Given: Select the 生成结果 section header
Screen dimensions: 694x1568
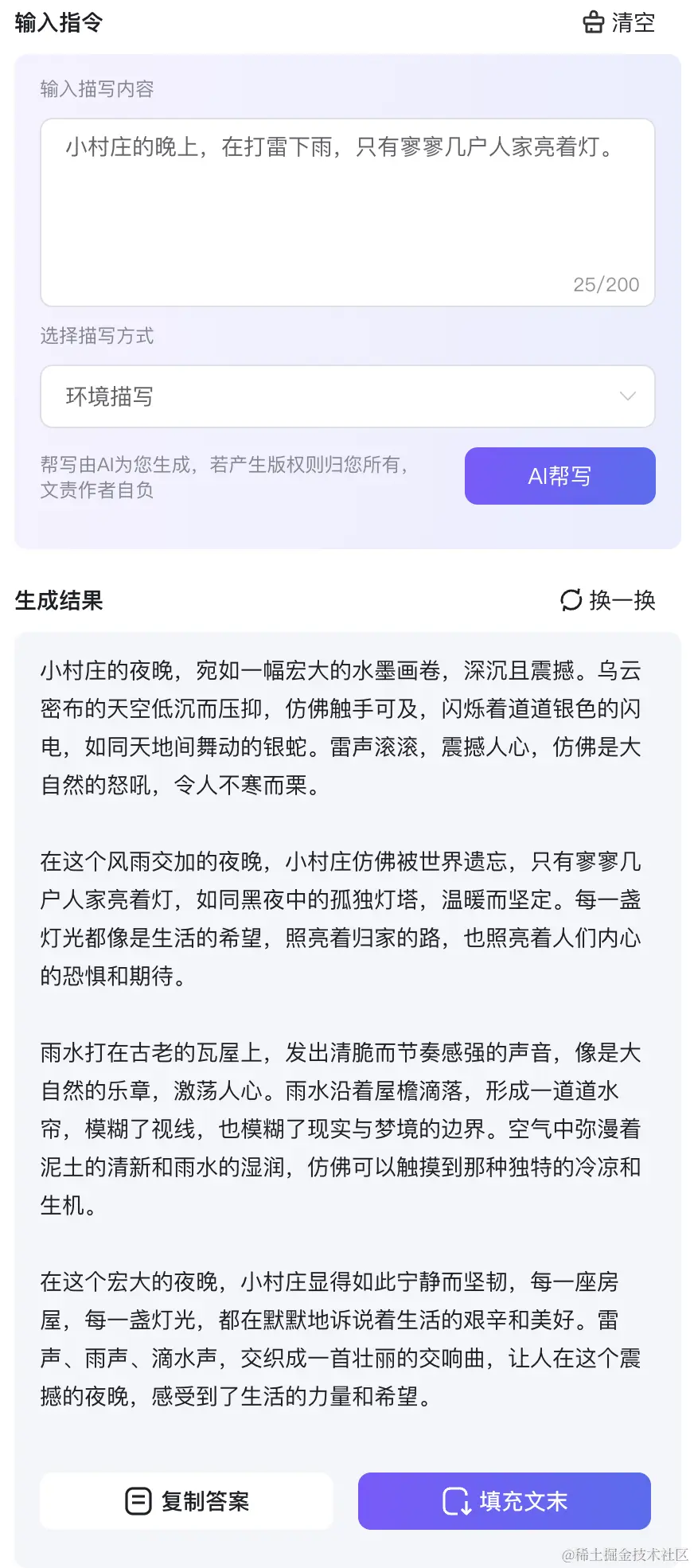Looking at the screenshot, I should pos(57,601).
